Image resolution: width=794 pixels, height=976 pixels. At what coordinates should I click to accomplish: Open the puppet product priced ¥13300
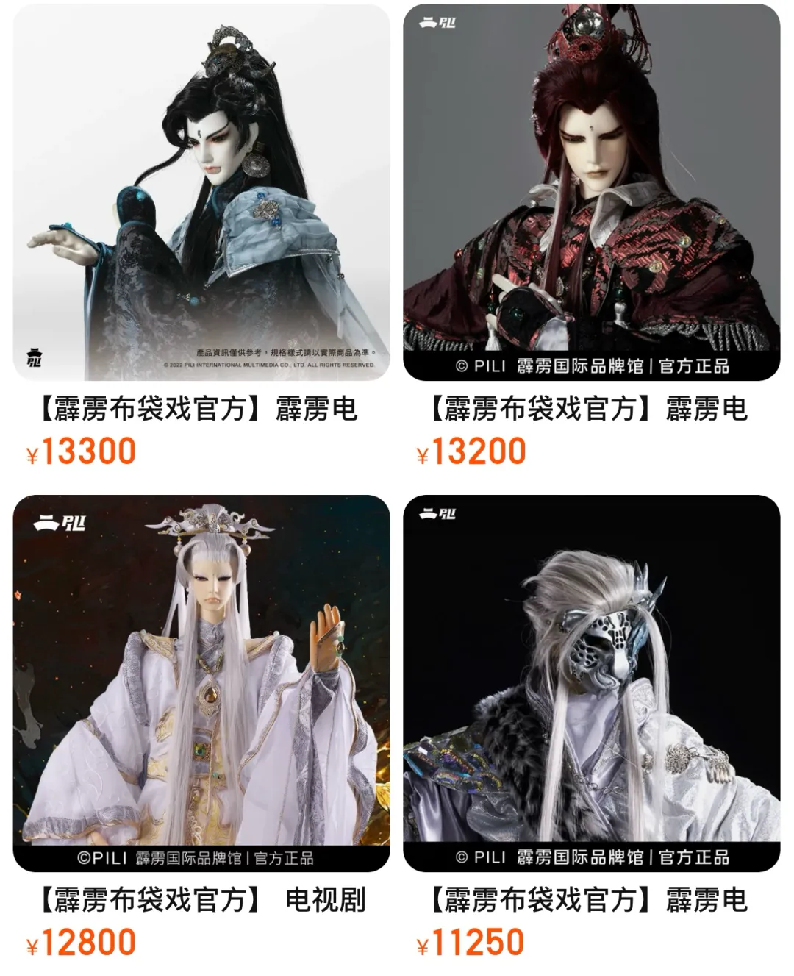[x=201, y=192]
